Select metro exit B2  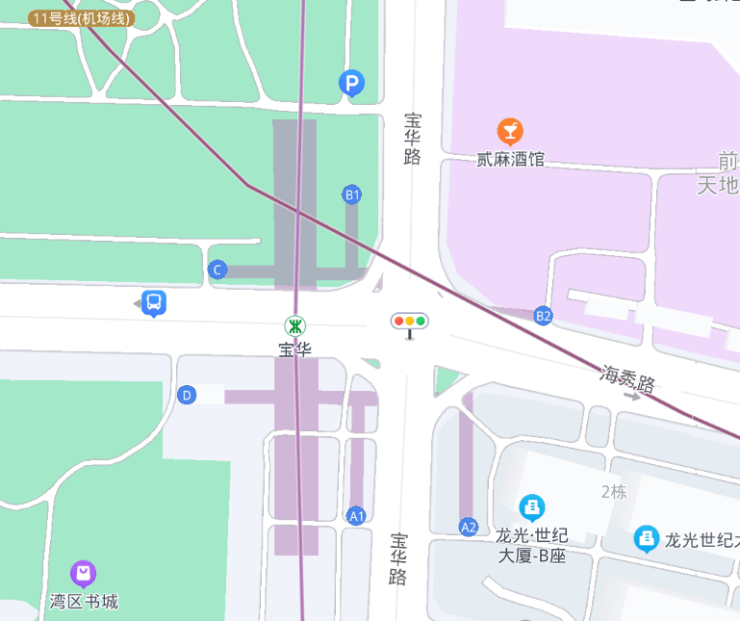[x=543, y=316]
